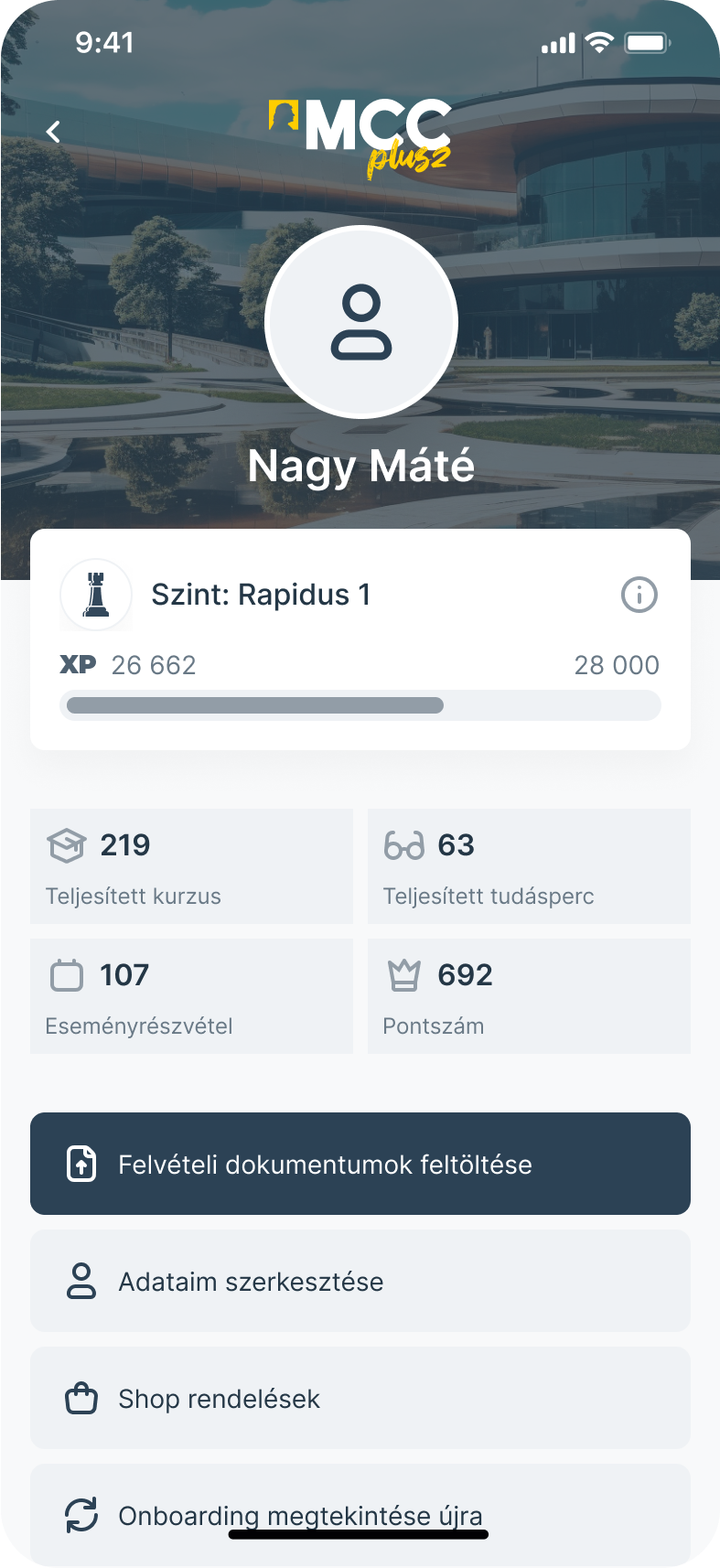Tap the profile picture placeholder
The height and width of the screenshot is (1568, 720).
click(360, 322)
